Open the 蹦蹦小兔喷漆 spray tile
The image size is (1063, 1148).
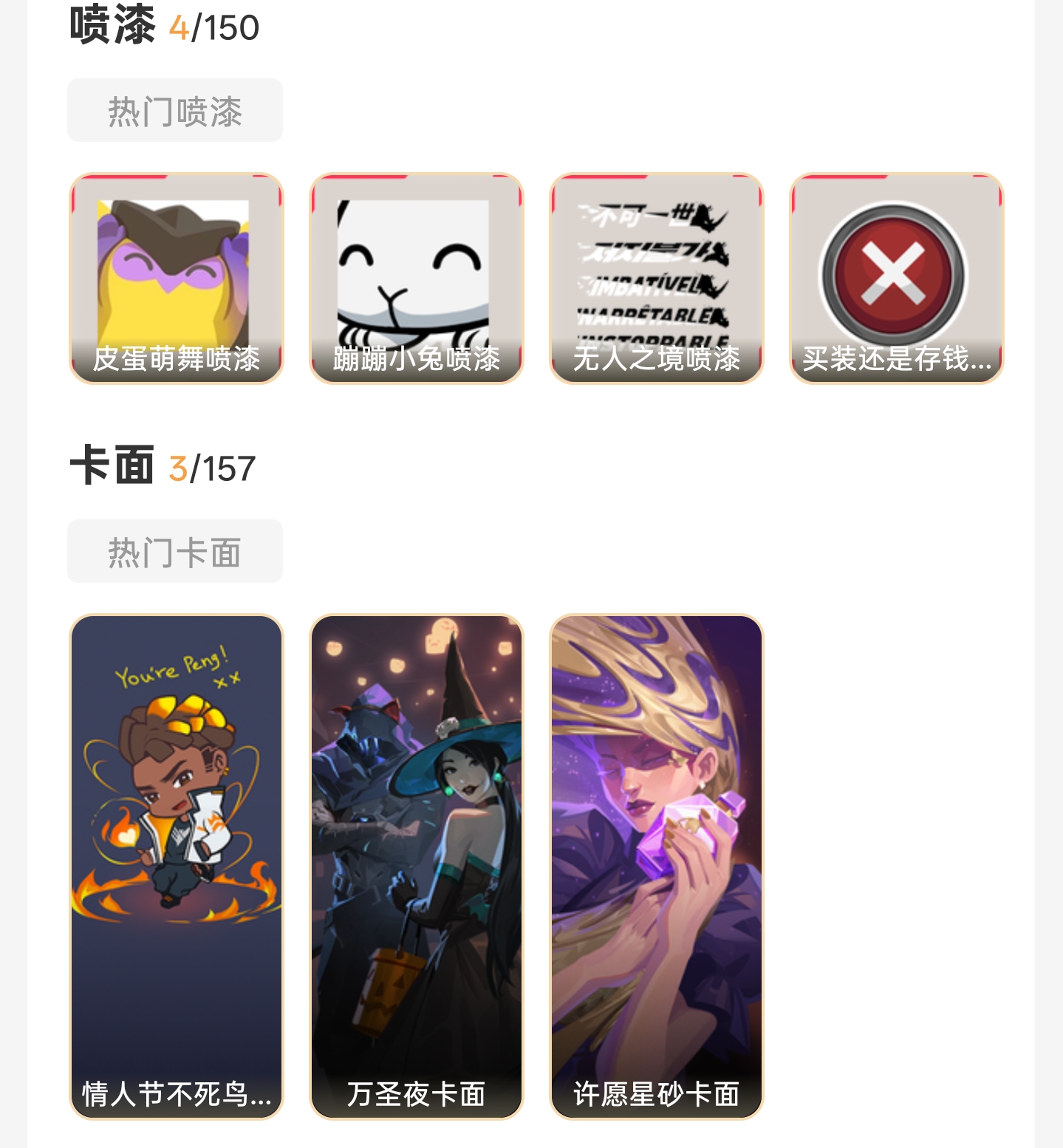[417, 279]
